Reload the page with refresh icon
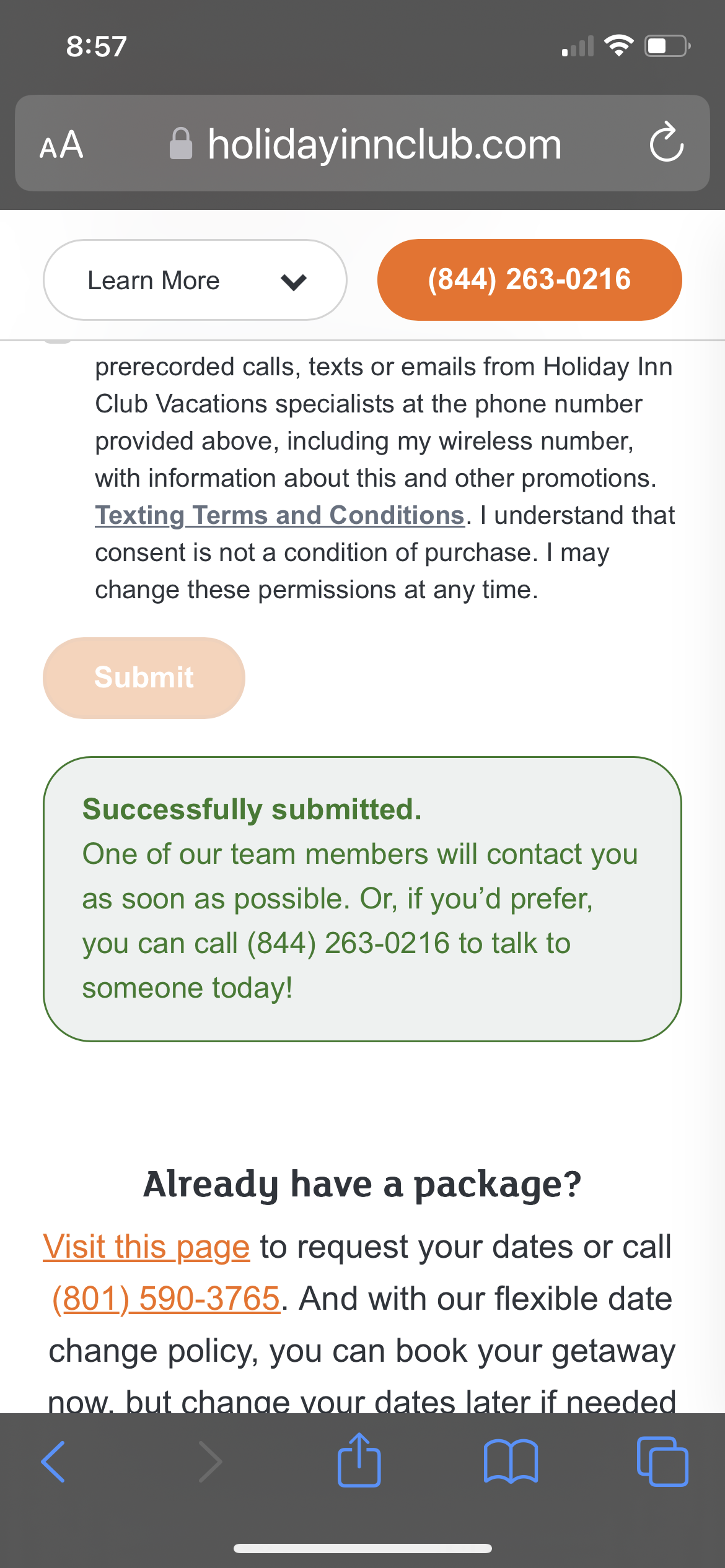The width and height of the screenshot is (725, 1568). [x=666, y=143]
